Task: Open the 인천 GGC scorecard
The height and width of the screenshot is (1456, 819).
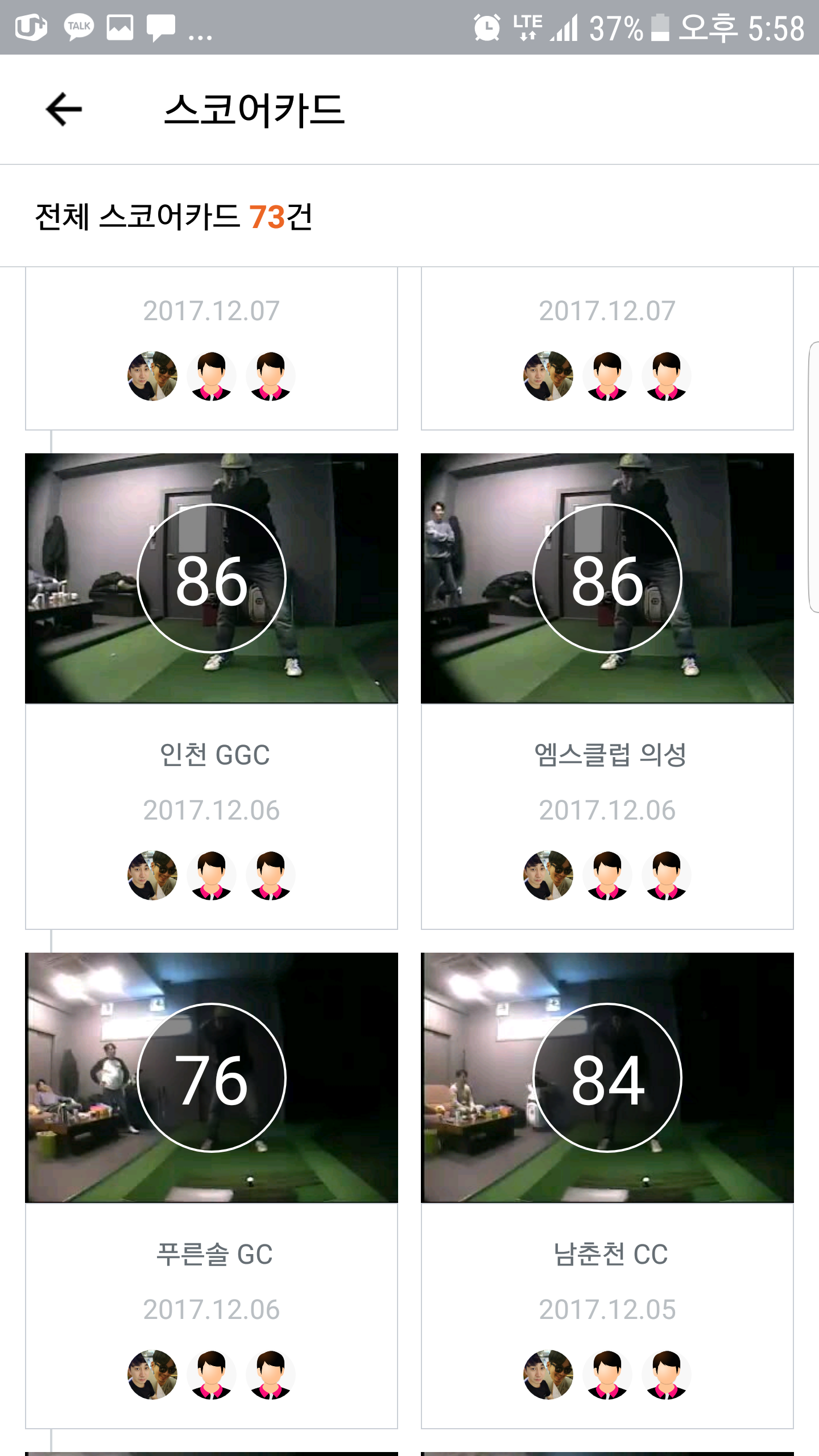Action: pyautogui.click(x=212, y=691)
